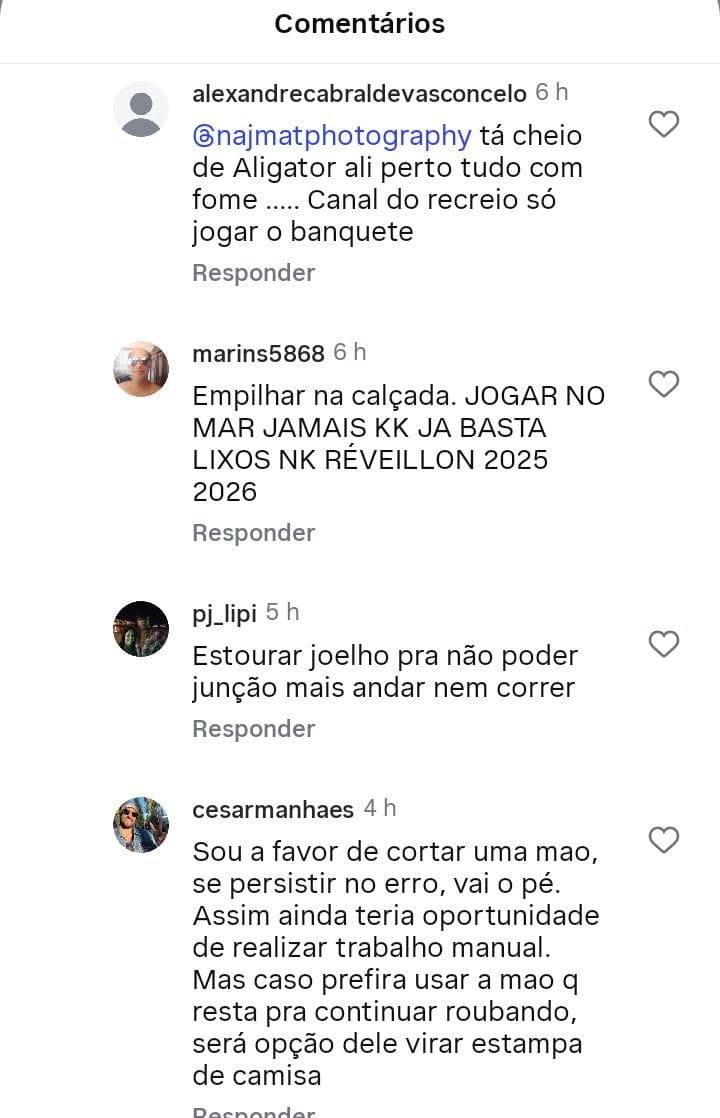Like alexandrecabraldevasconcelo's comment

click(664, 124)
